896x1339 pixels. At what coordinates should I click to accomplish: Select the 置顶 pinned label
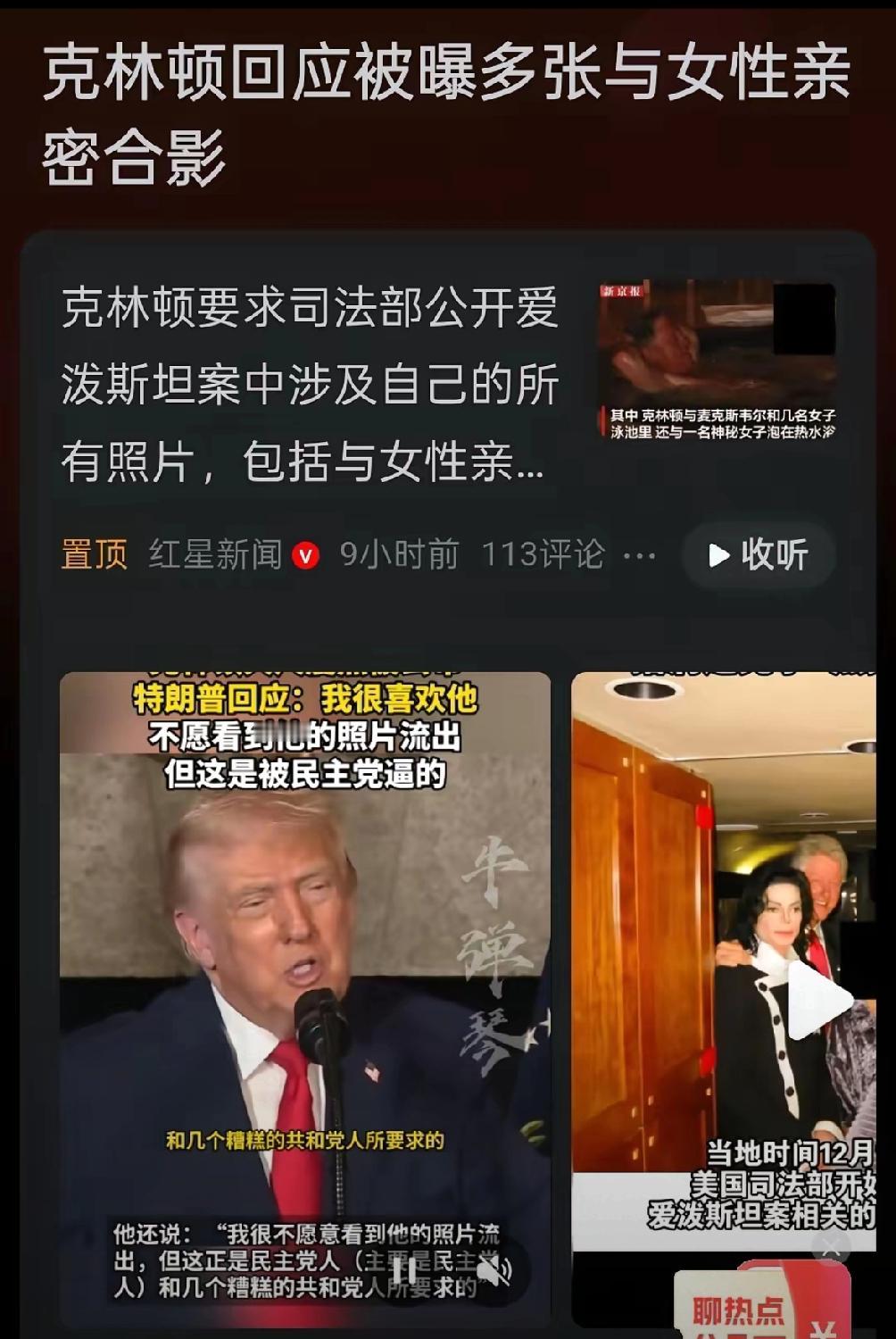pos(94,553)
